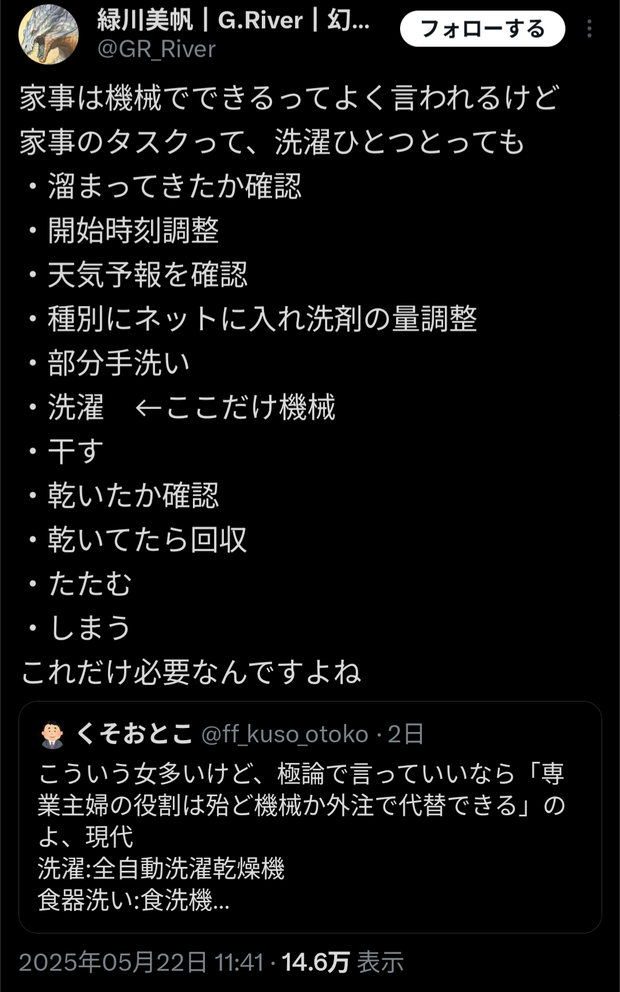View the 14.6万 表示 analytics
Viewport: 620px width, 992px height.
click(343, 962)
